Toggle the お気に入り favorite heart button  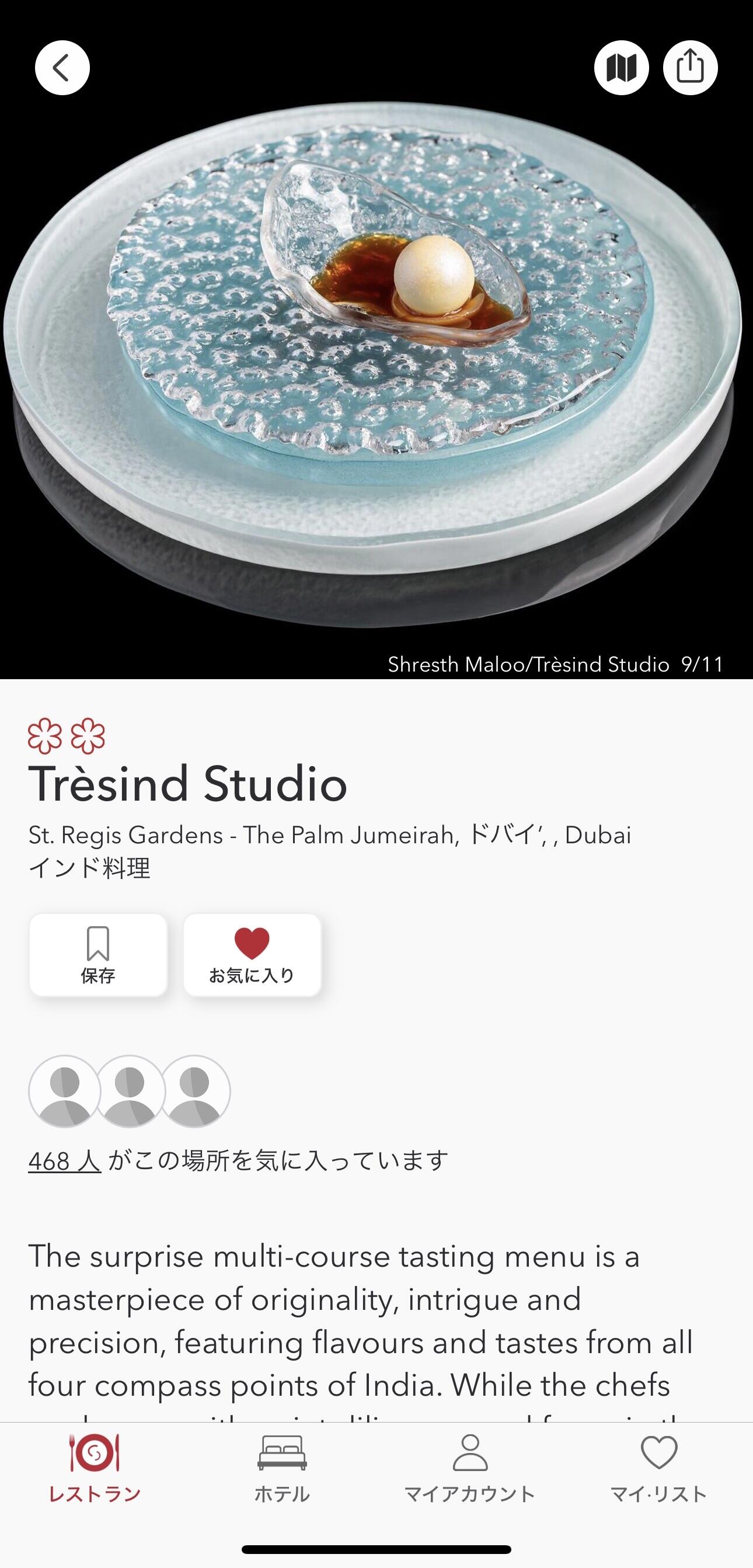point(252,954)
